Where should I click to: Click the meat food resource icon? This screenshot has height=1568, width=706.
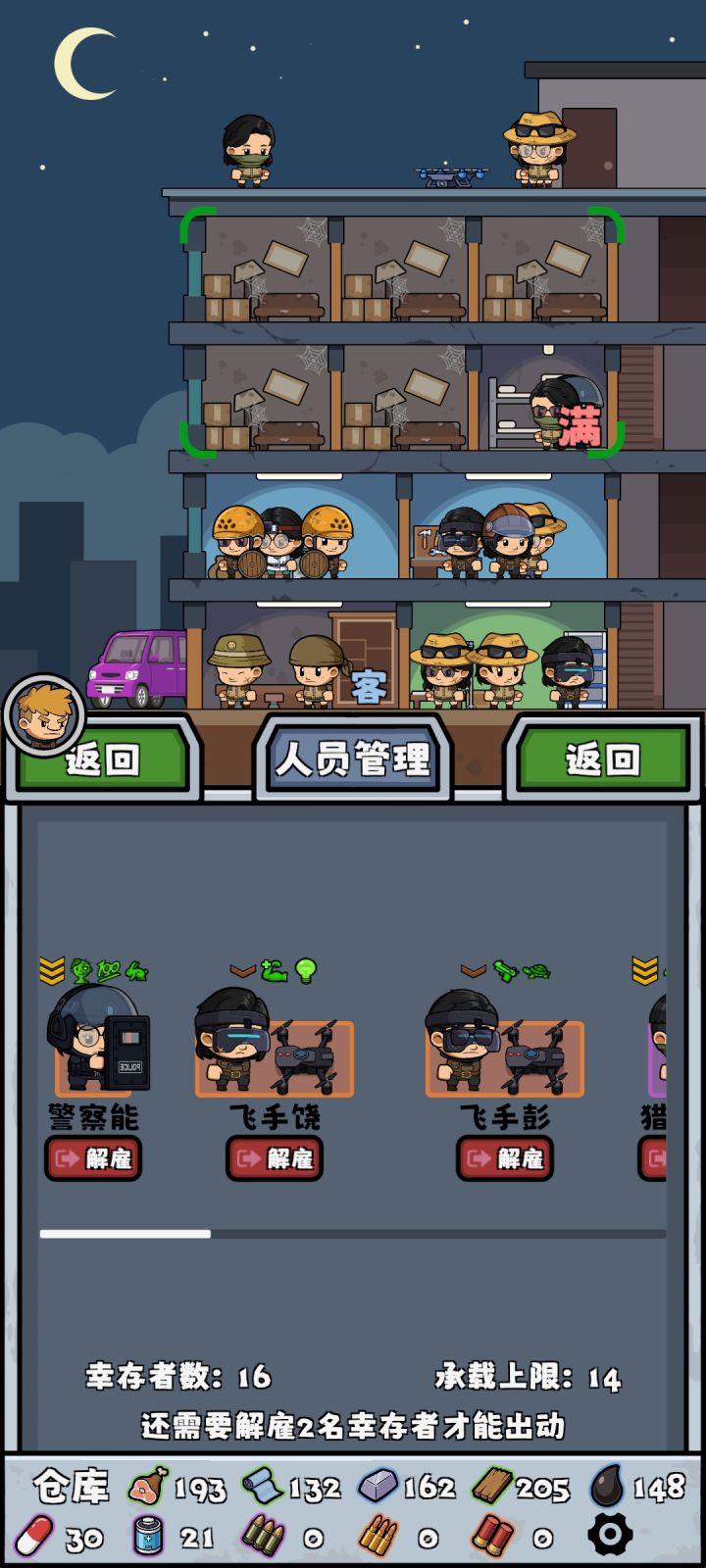145,1488
